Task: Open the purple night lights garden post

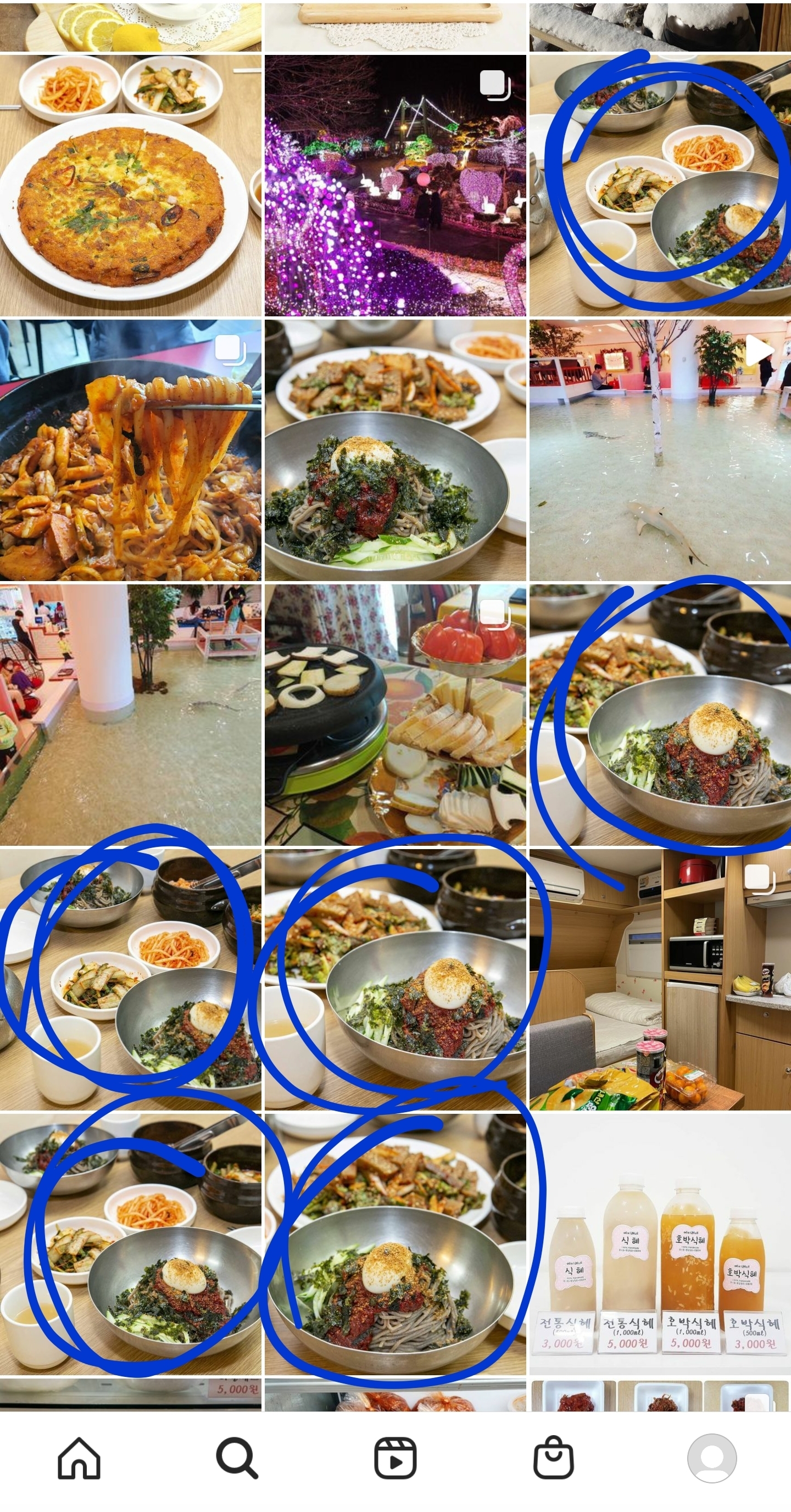Action: click(395, 186)
